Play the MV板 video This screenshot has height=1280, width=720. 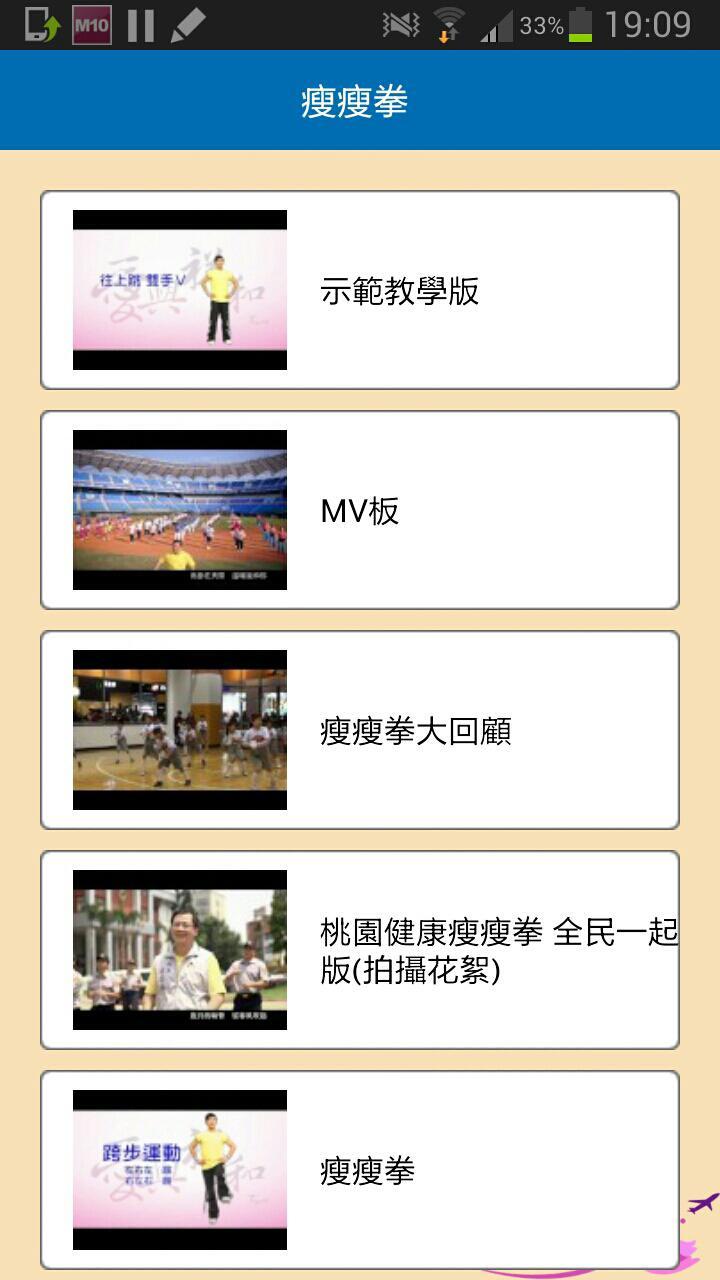[x=360, y=510]
